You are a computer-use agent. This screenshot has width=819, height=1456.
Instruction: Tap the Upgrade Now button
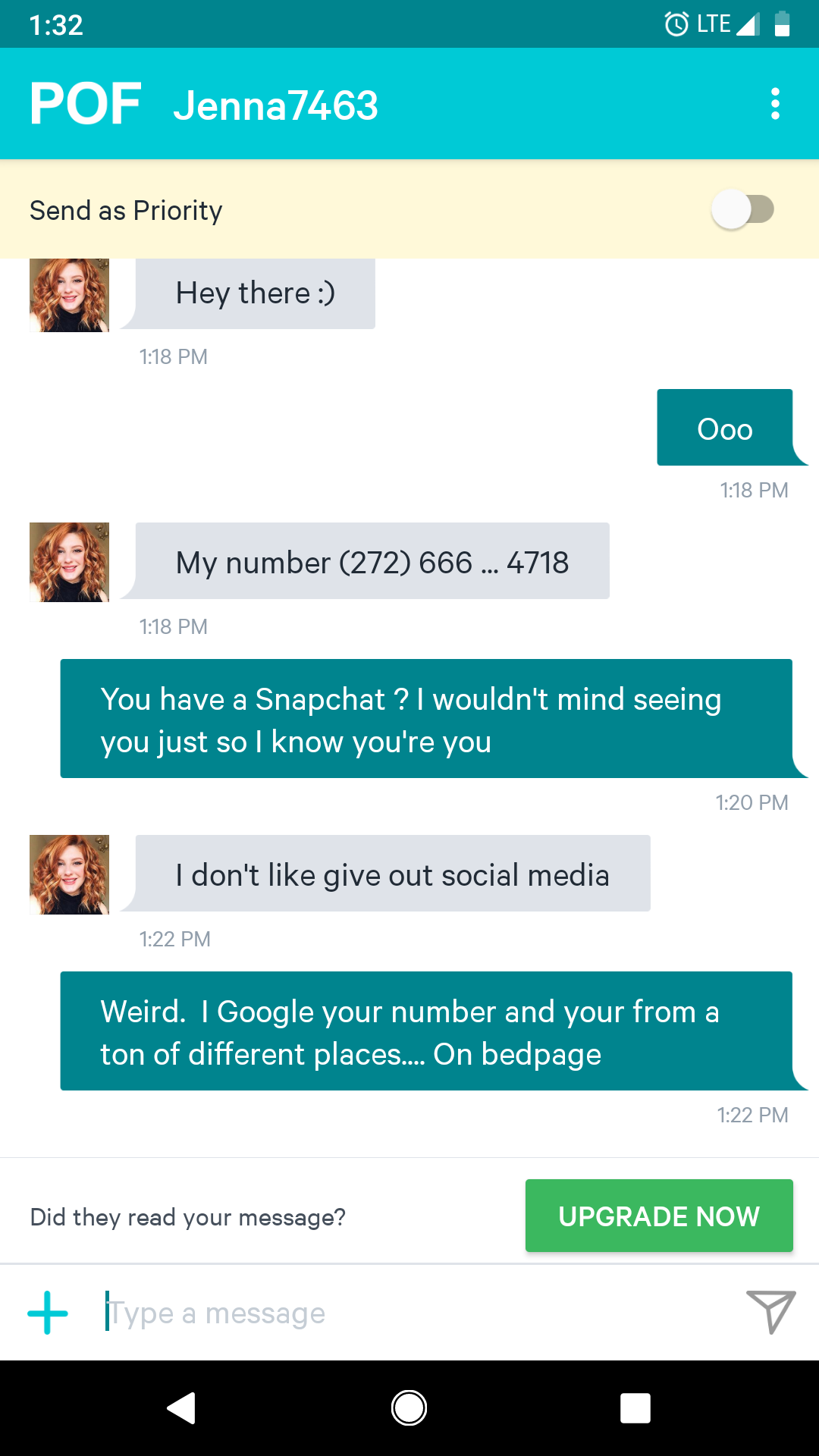658,1216
